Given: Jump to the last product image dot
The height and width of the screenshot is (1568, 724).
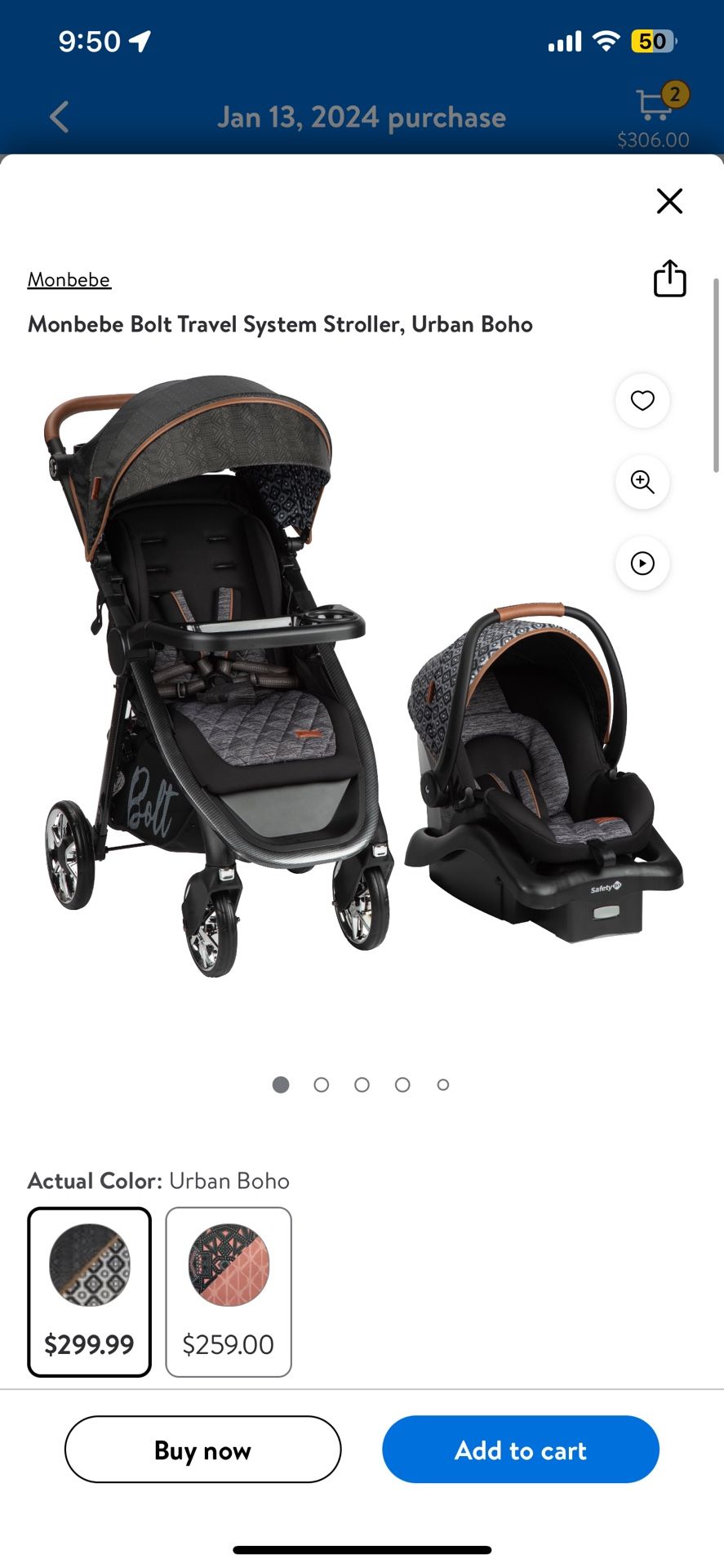Looking at the screenshot, I should 443,1085.
